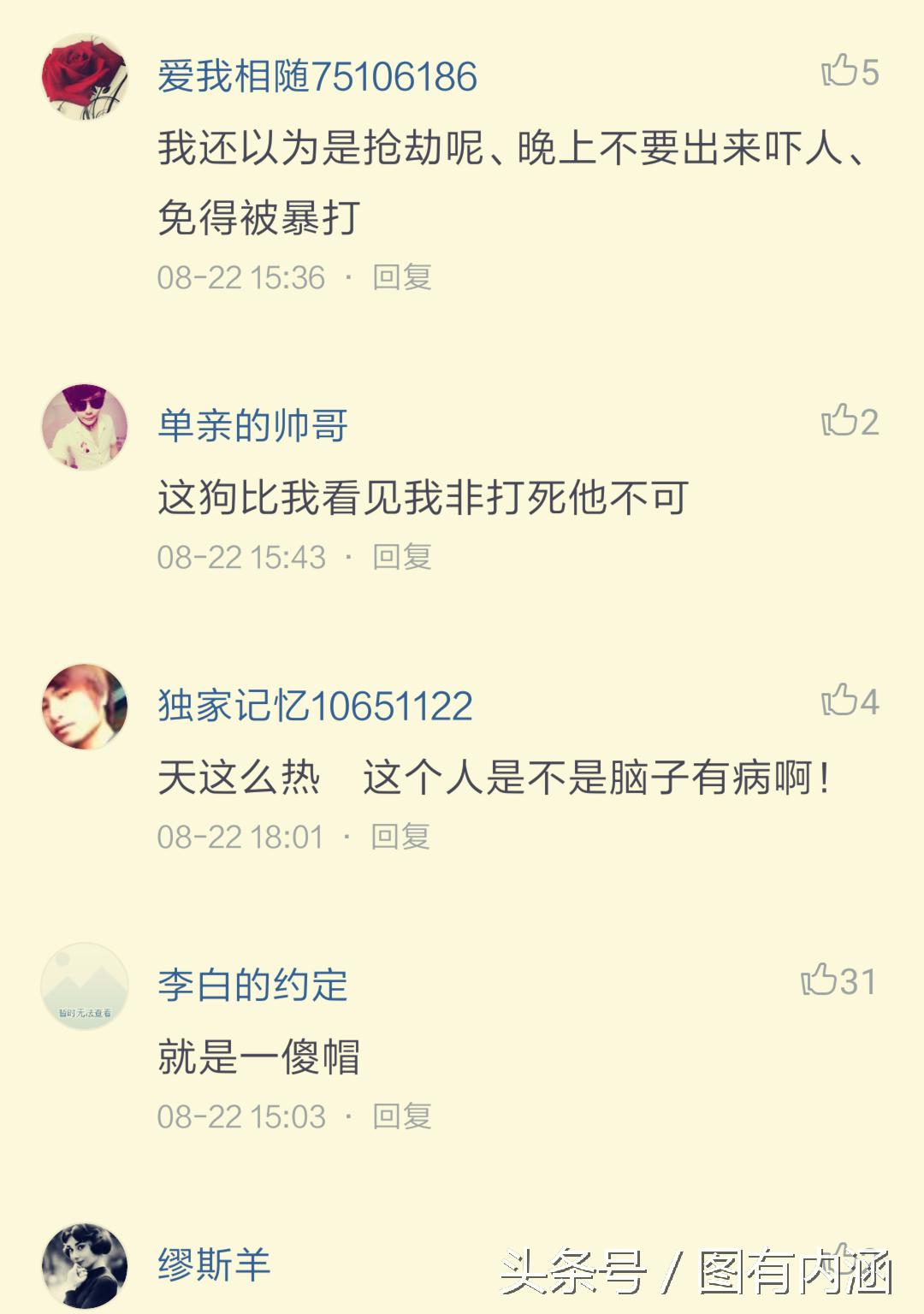Reply to 单亲的帅哥's comment
Viewport: 924px width, 1314px height.
click(x=401, y=557)
